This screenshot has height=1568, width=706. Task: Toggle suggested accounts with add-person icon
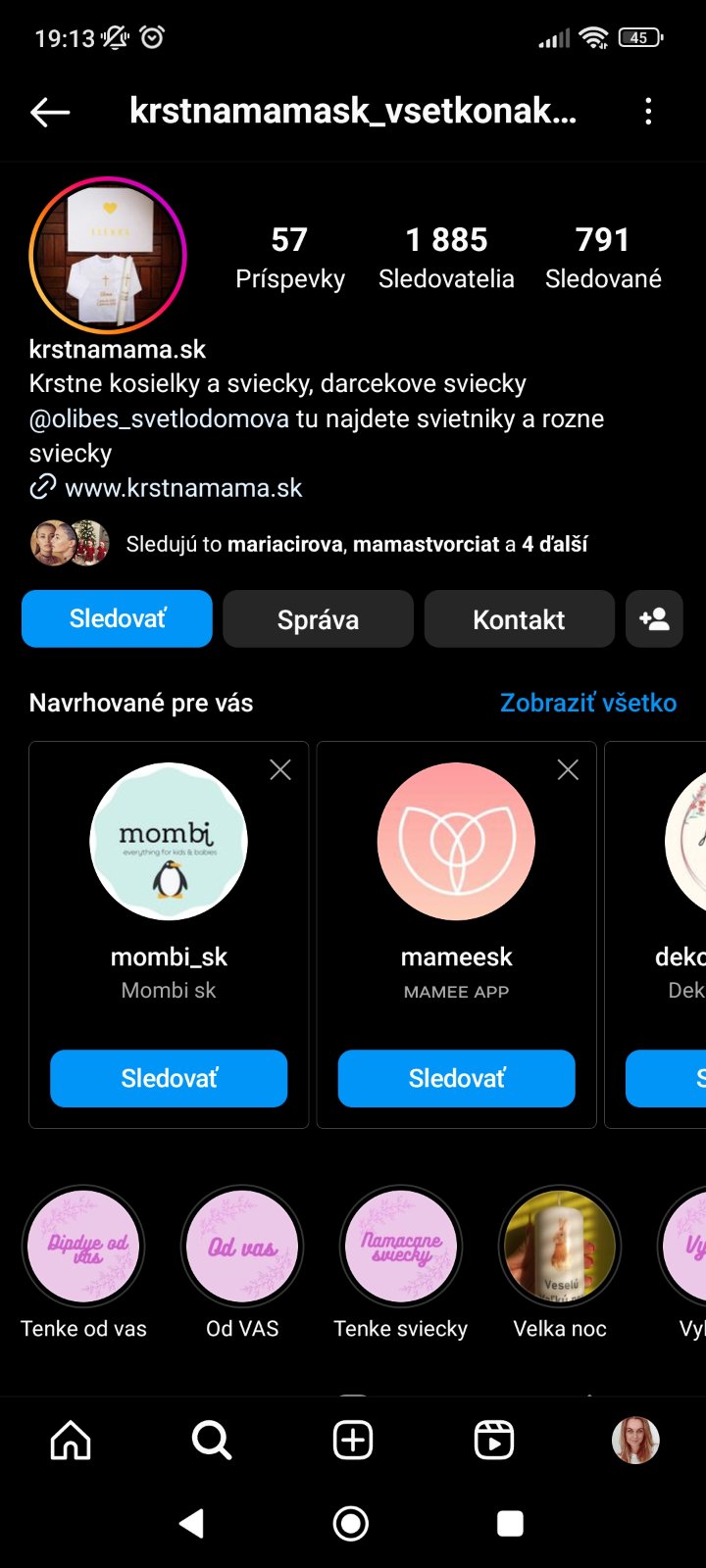[x=654, y=619]
